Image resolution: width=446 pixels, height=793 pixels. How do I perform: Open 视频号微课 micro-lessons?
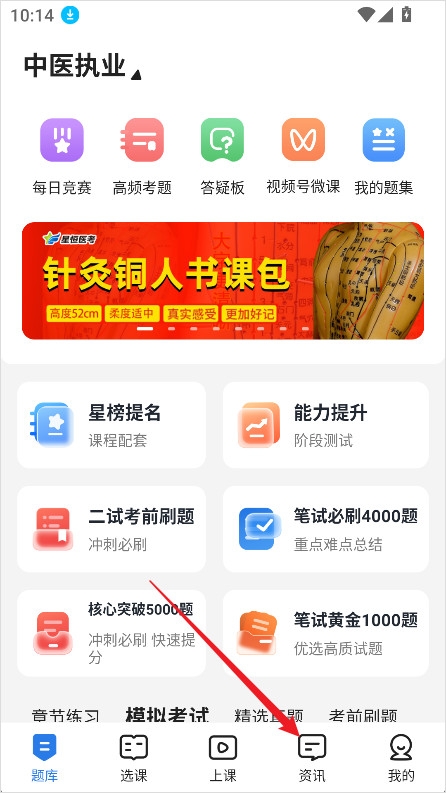pyautogui.click(x=303, y=157)
